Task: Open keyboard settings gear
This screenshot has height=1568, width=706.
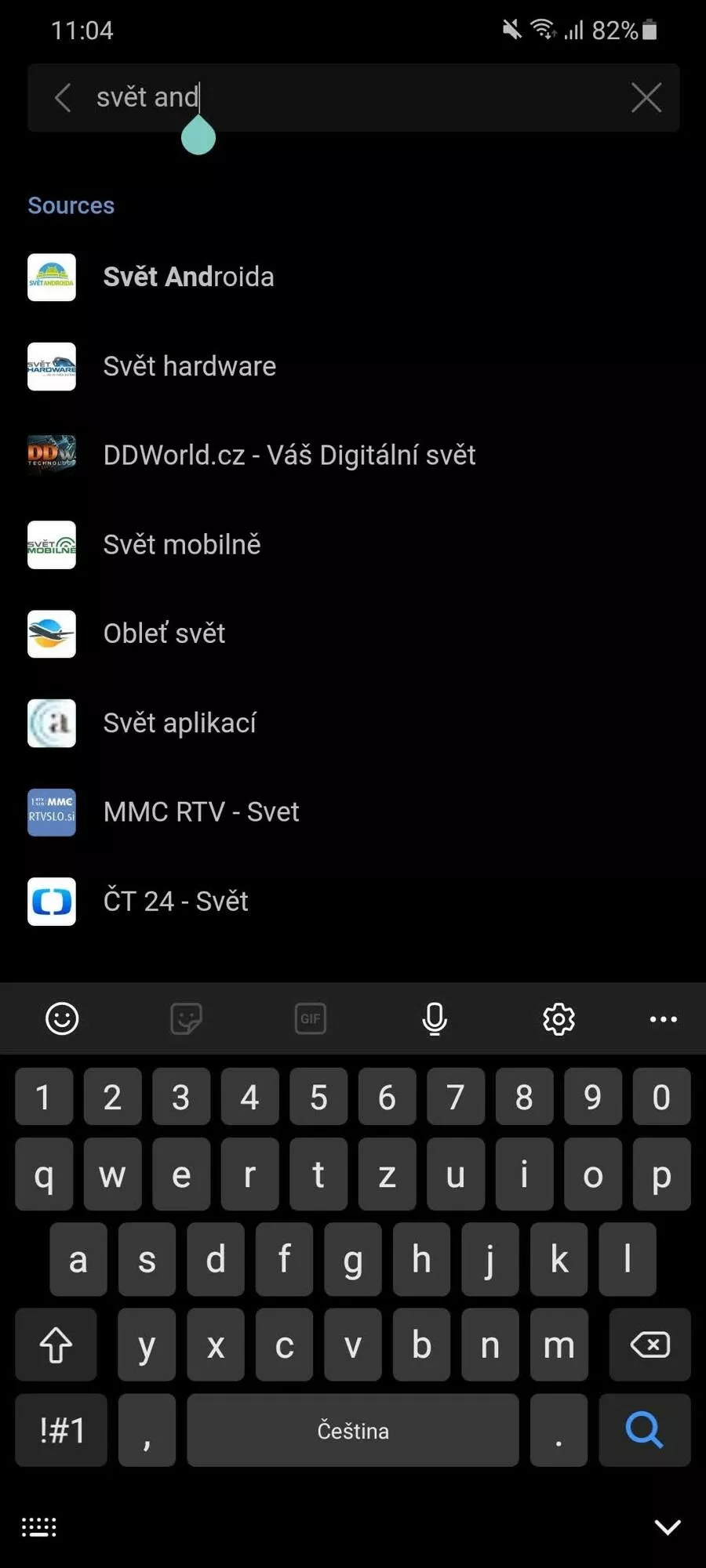Action: tap(559, 1018)
